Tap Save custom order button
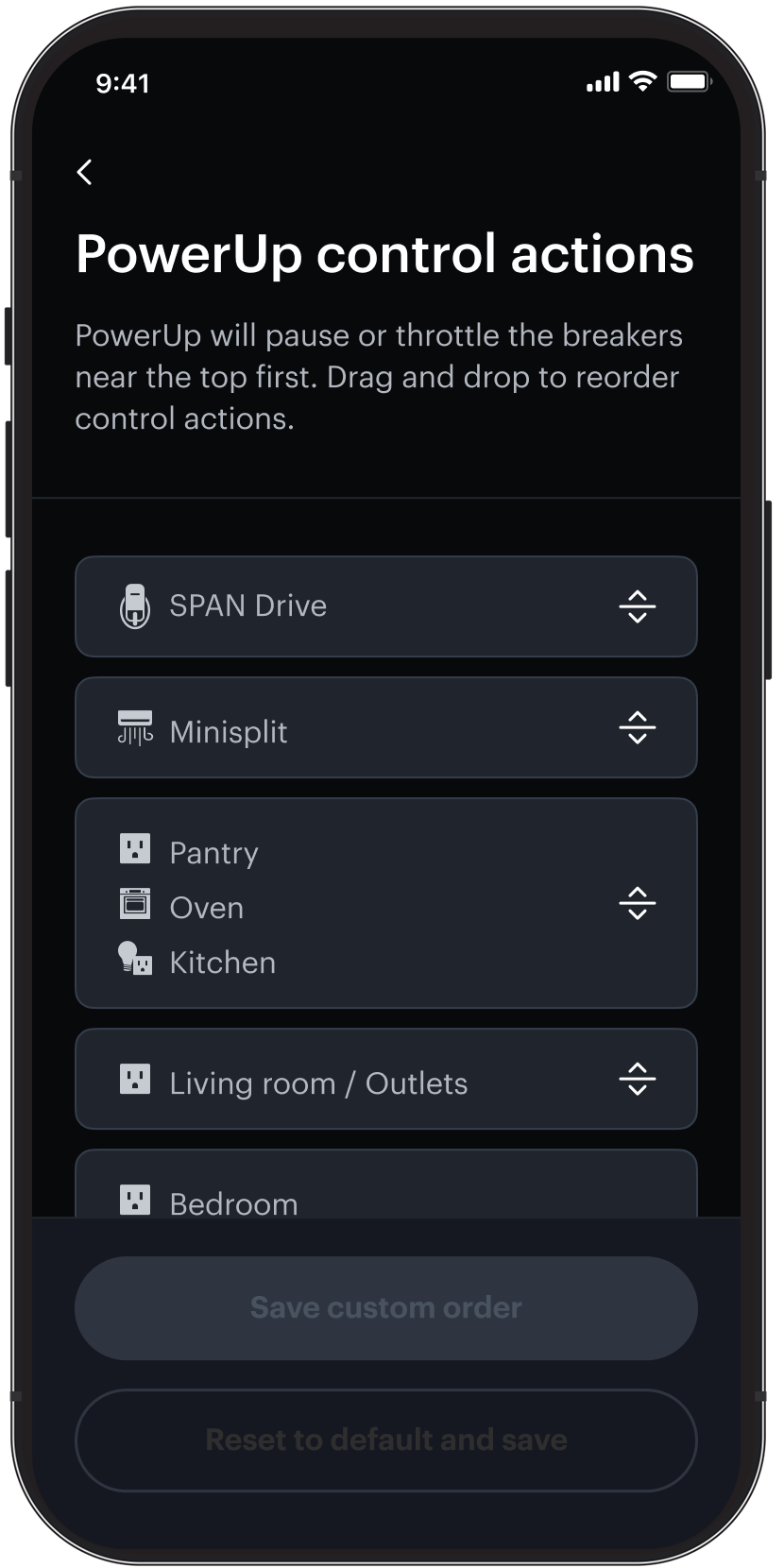Viewport: 784px width, 1568px height. (x=386, y=1308)
